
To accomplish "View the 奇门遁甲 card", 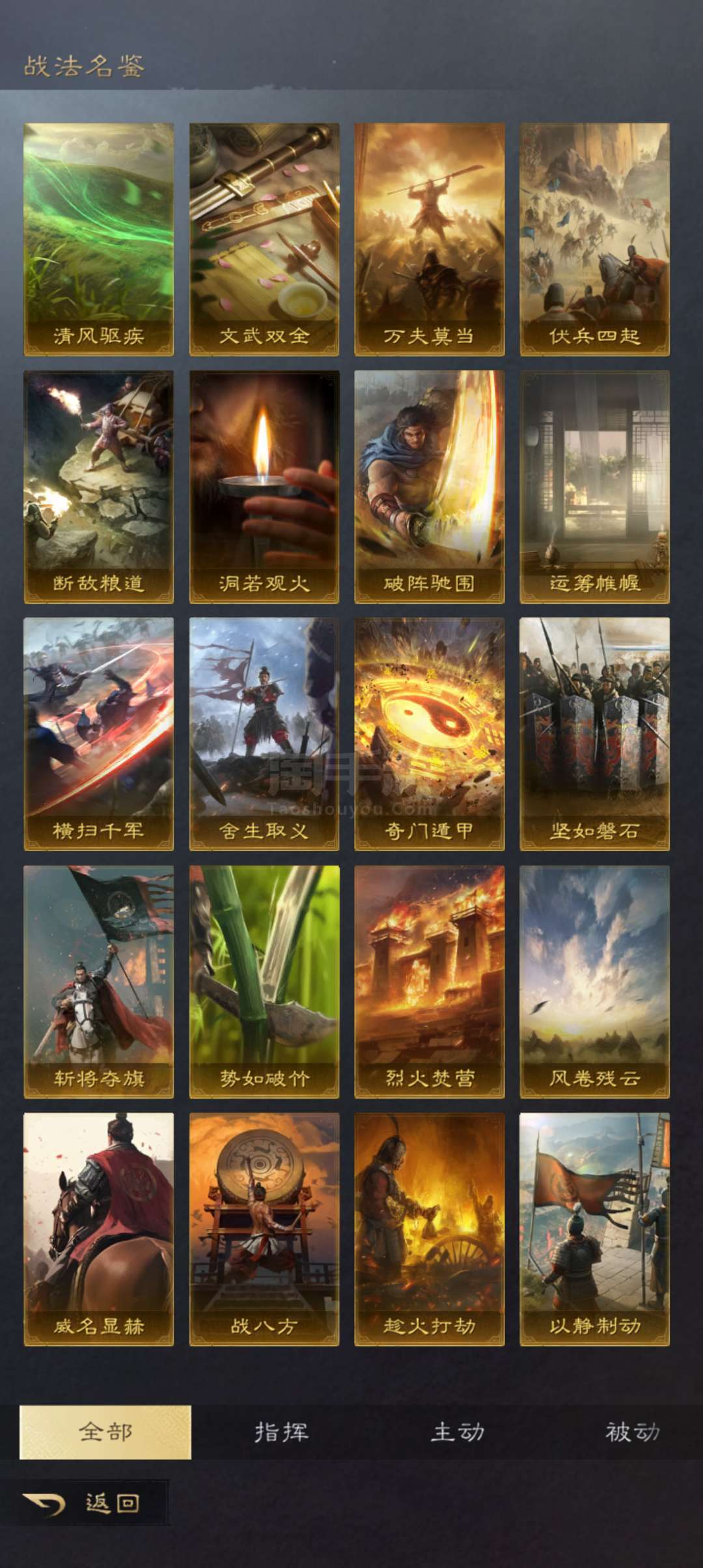I will click(x=430, y=734).
